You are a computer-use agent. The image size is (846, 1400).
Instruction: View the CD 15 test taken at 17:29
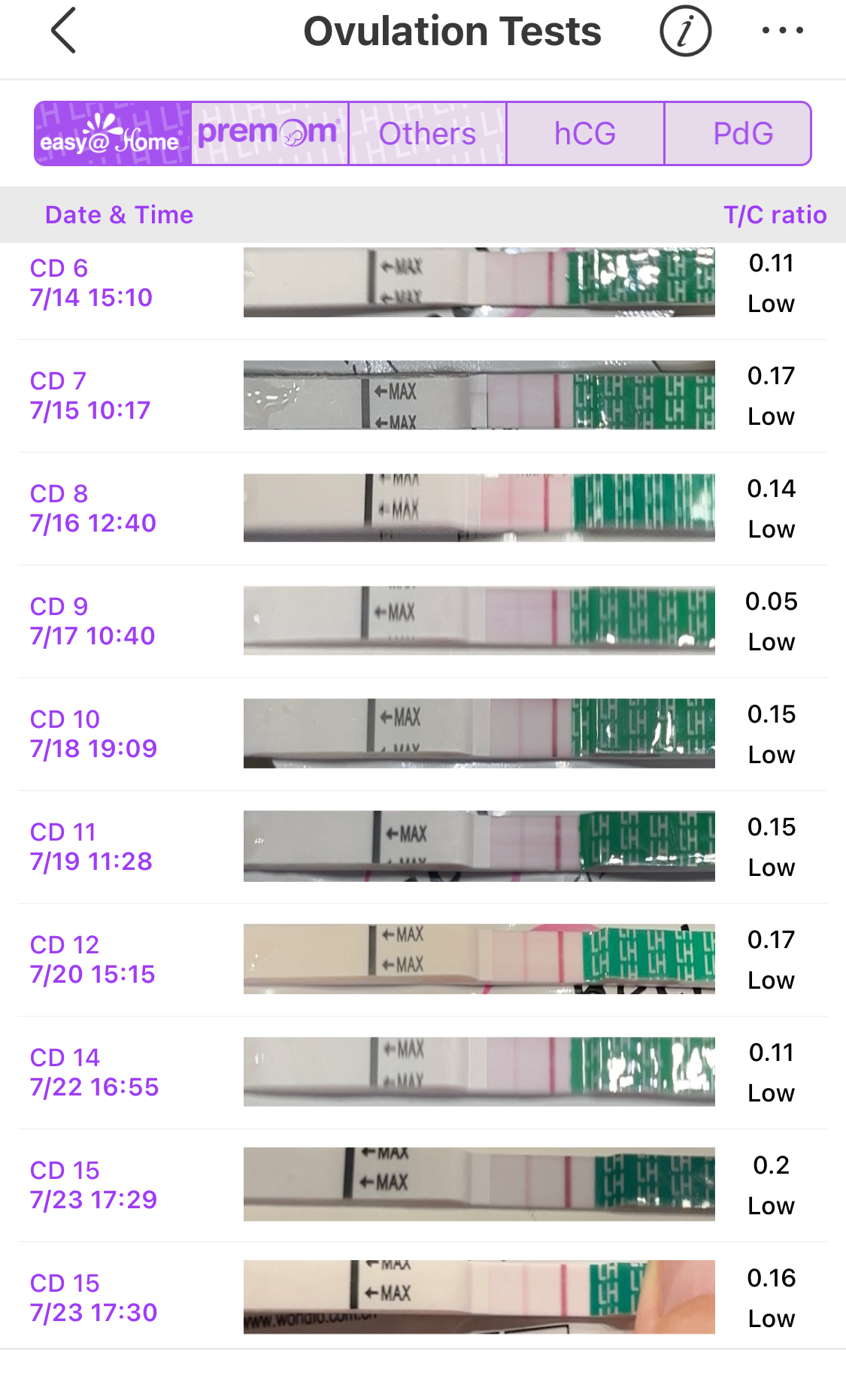click(x=423, y=1186)
